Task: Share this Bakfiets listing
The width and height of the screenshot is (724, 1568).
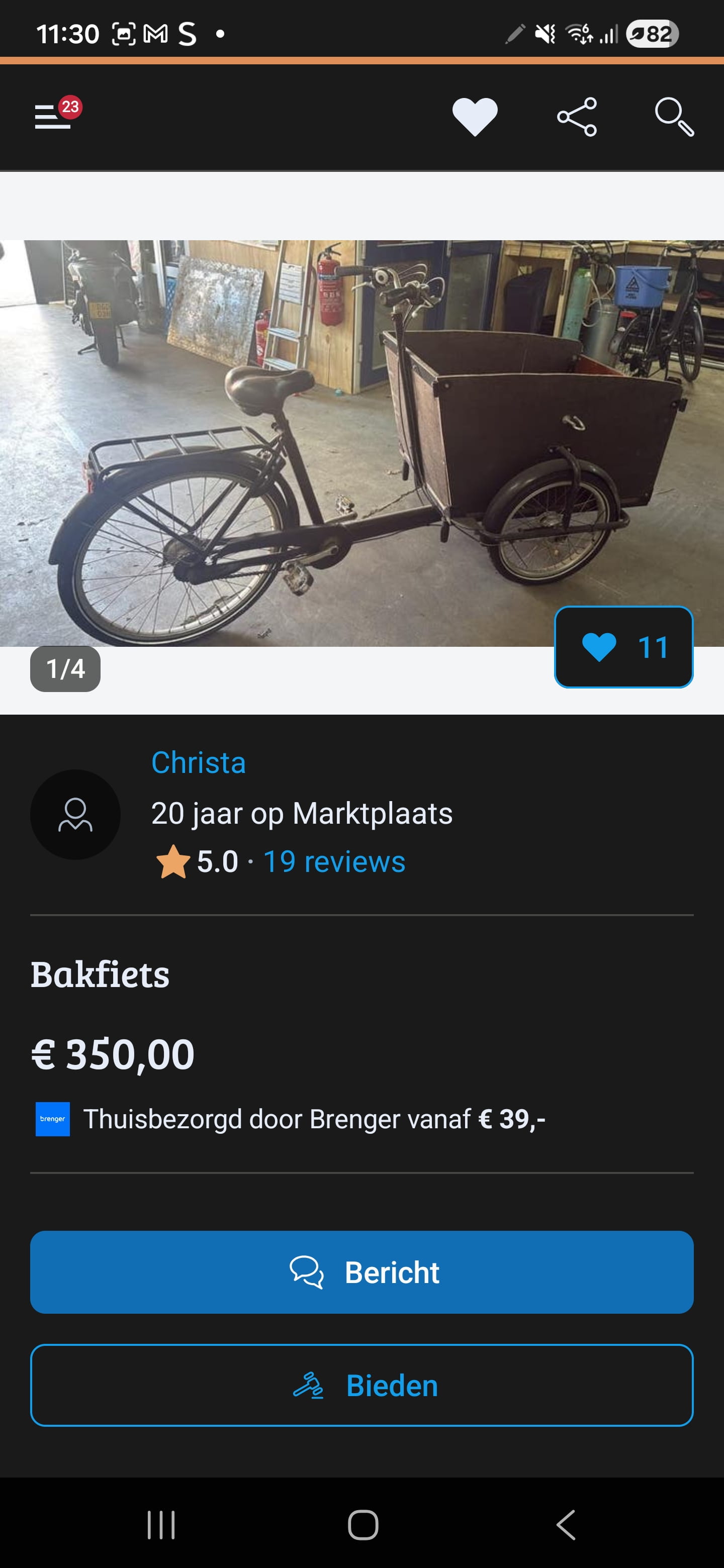Action: coord(577,116)
